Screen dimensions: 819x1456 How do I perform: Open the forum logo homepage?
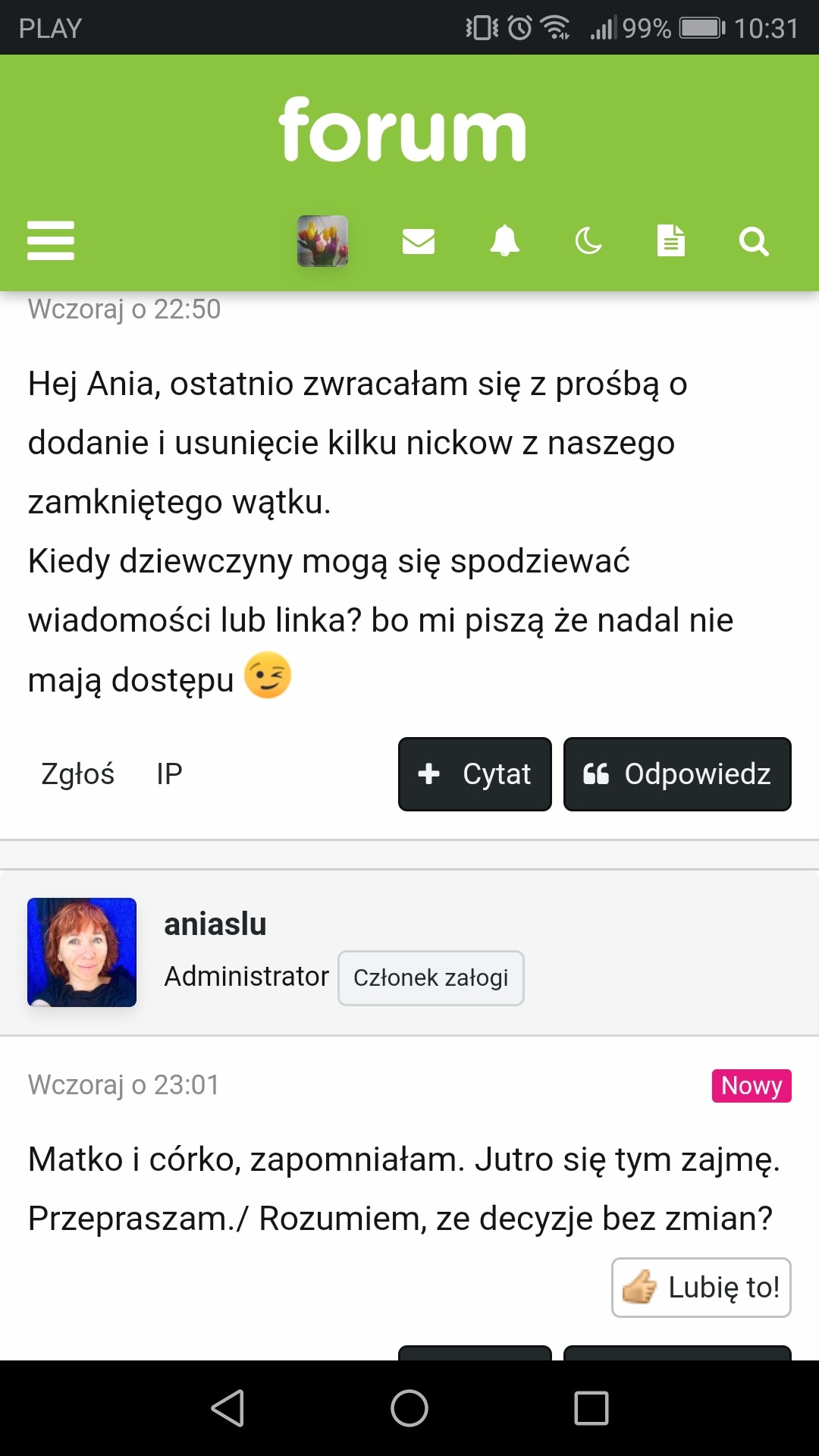tap(403, 130)
